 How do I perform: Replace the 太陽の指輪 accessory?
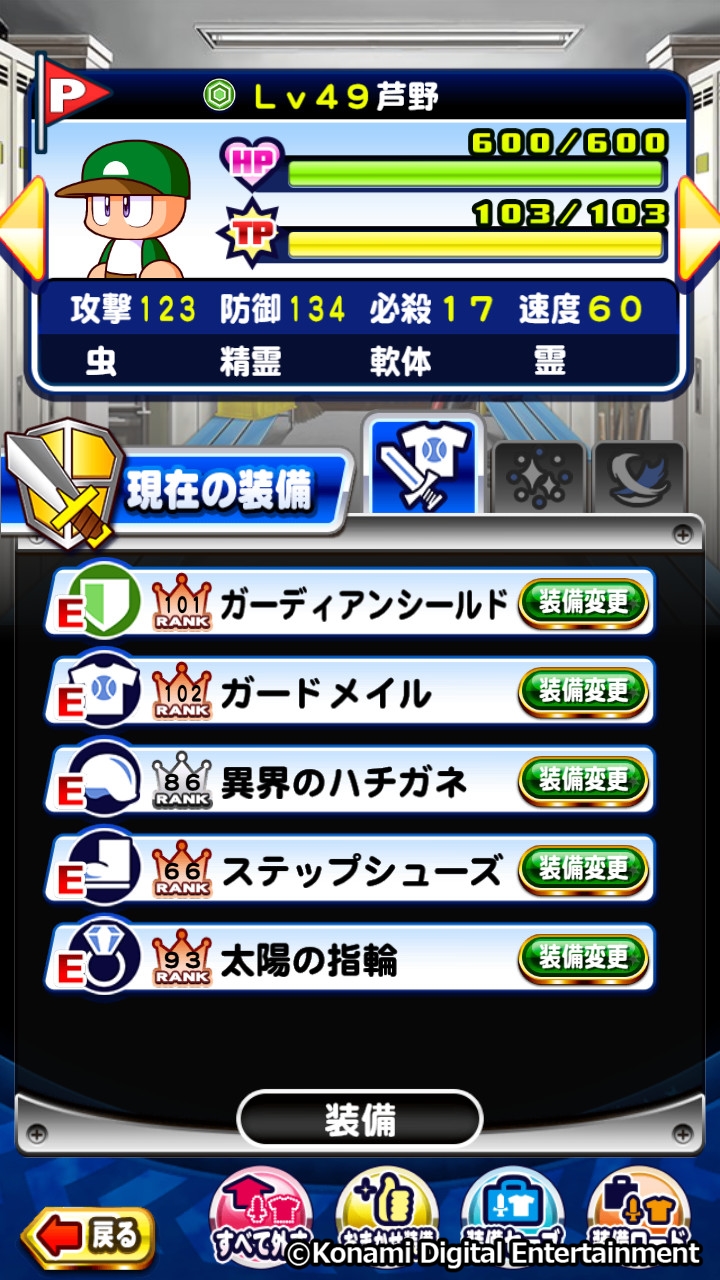point(583,959)
